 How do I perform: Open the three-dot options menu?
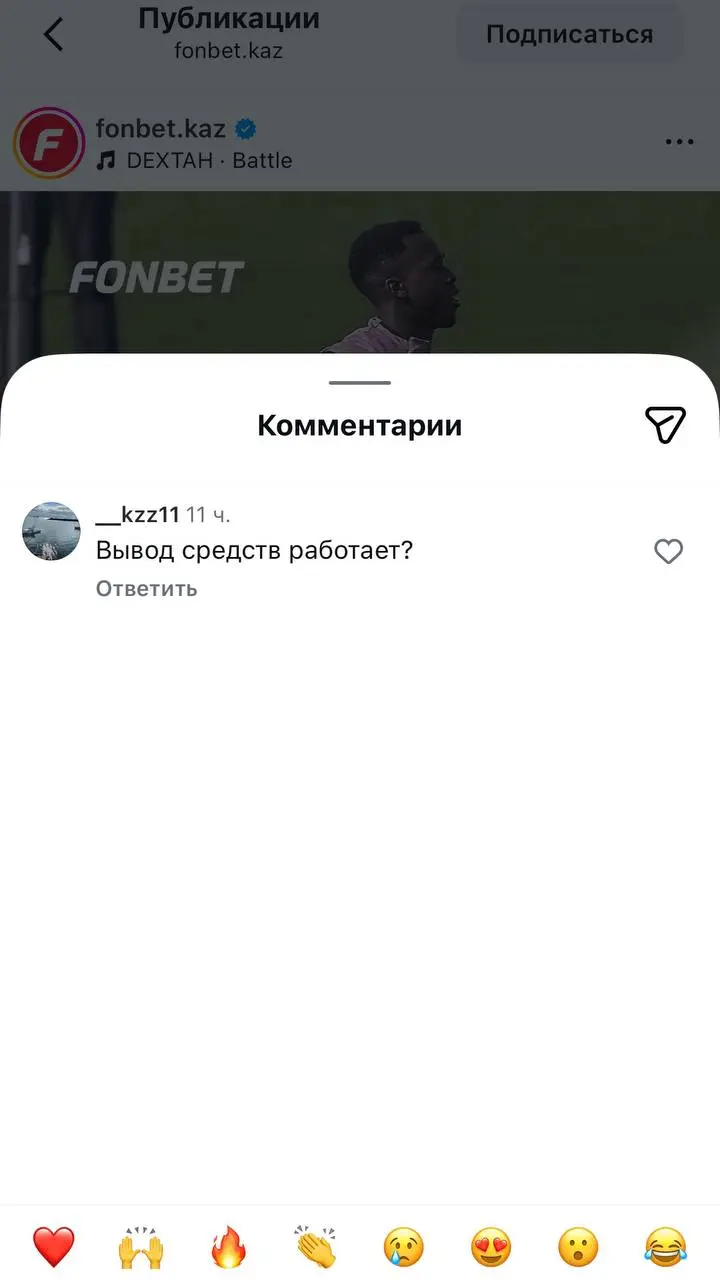point(679,142)
